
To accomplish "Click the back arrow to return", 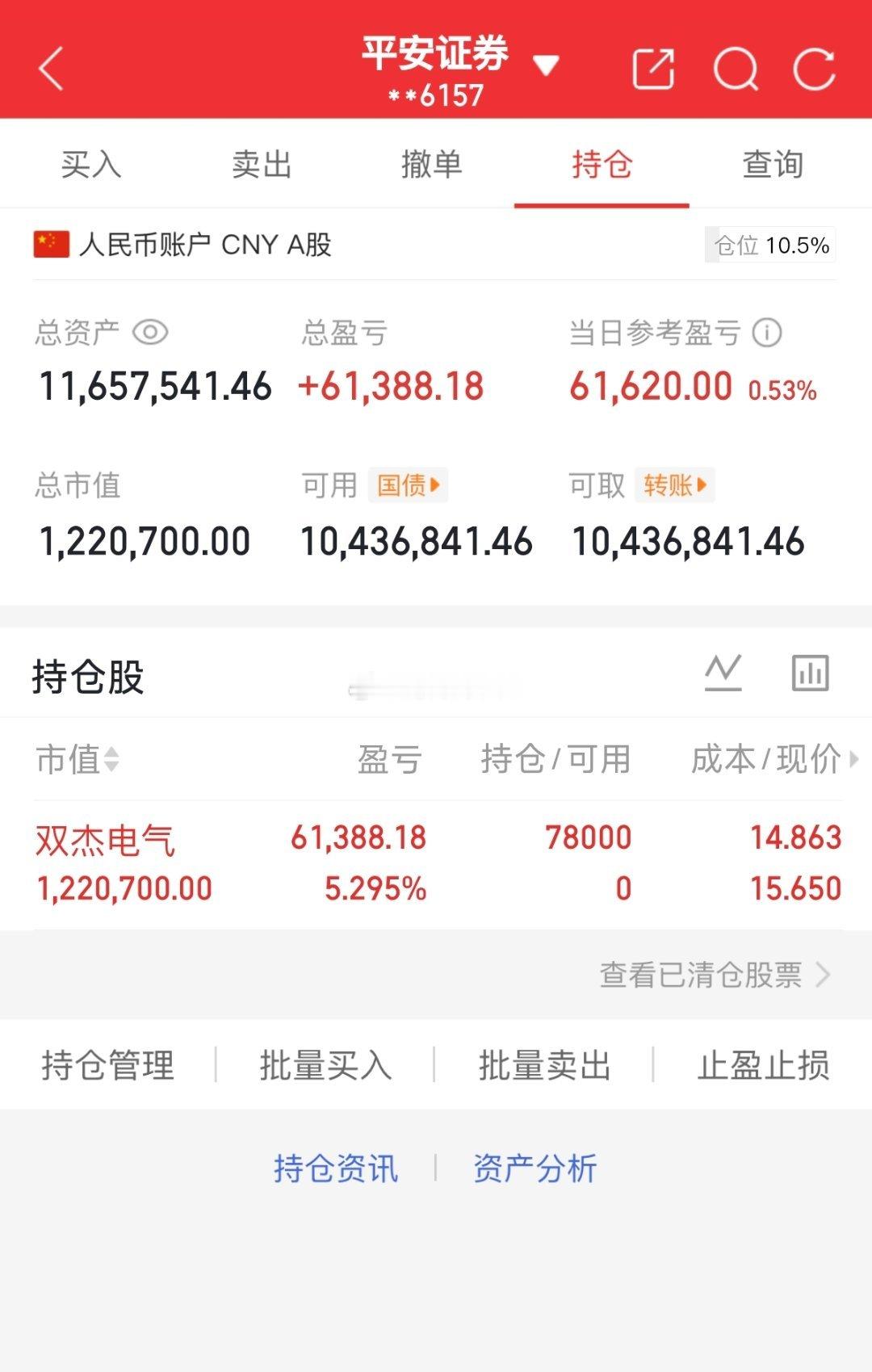I will (50, 69).
